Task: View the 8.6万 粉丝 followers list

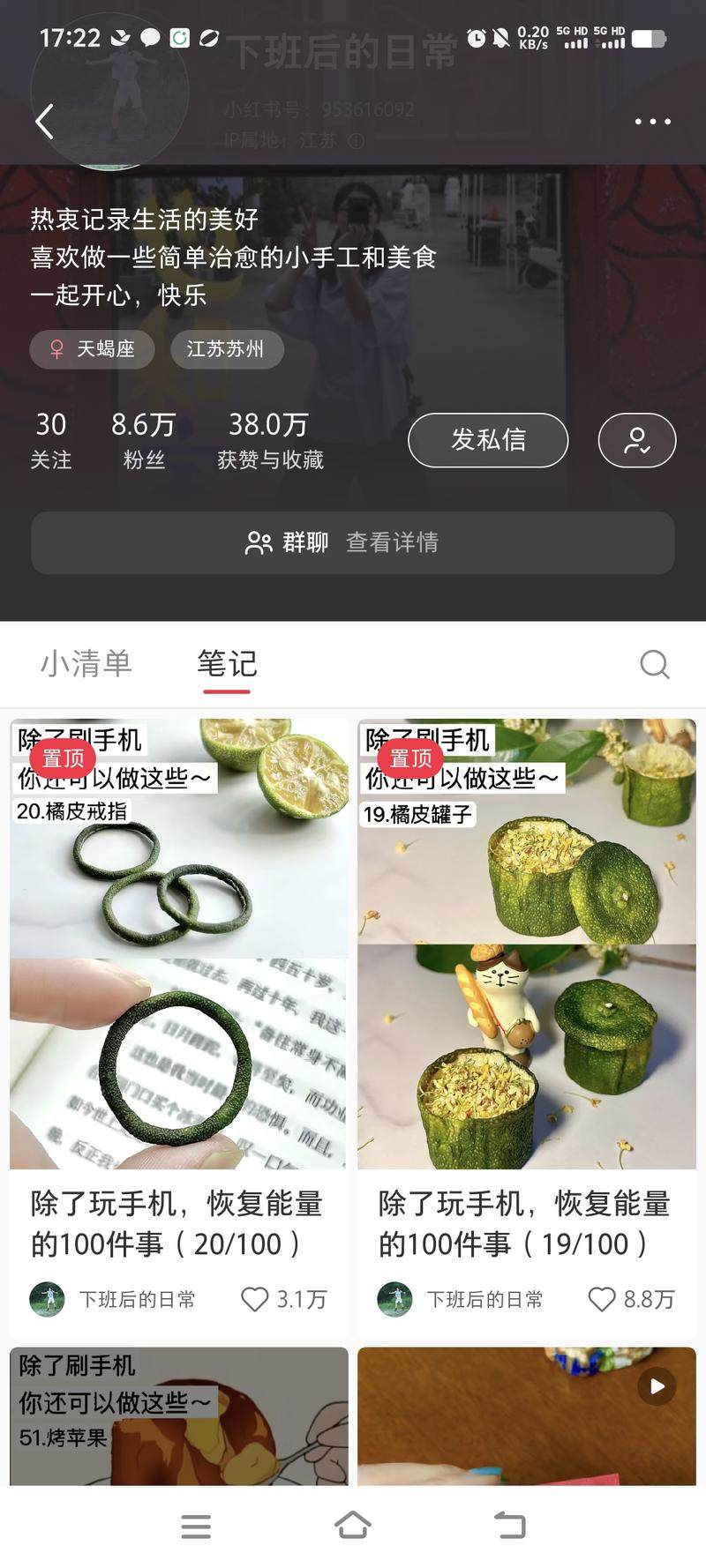Action: tap(143, 439)
